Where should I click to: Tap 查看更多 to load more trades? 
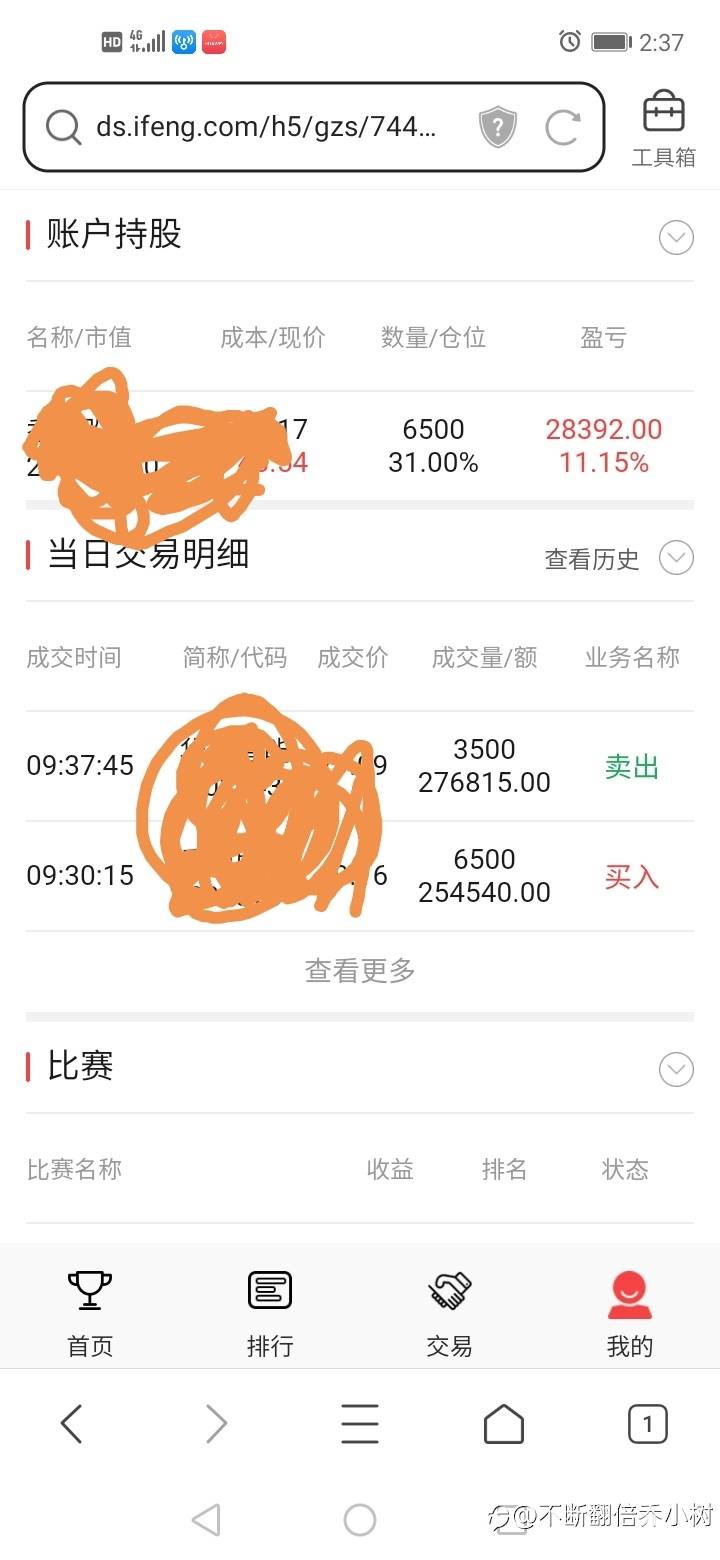(x=360, y=970)
